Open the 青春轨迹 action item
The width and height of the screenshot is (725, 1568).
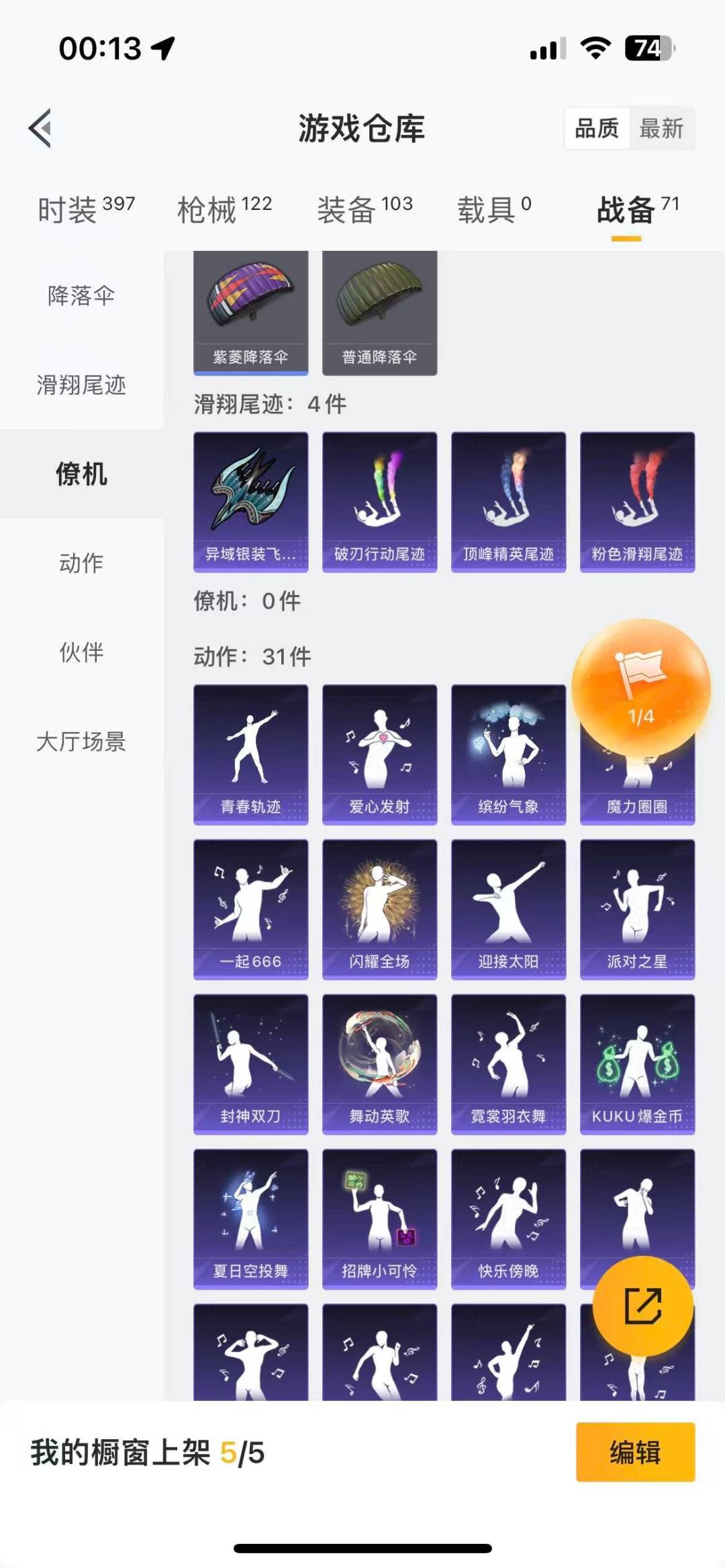click(x=250, y=753)
